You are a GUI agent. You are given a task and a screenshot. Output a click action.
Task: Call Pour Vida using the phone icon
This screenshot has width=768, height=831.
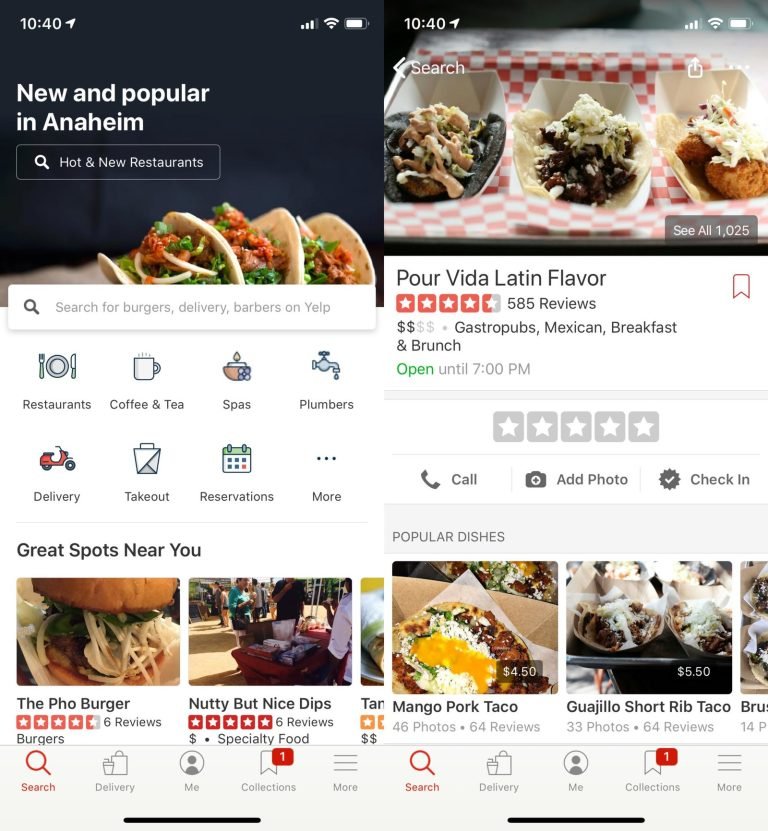450,479
